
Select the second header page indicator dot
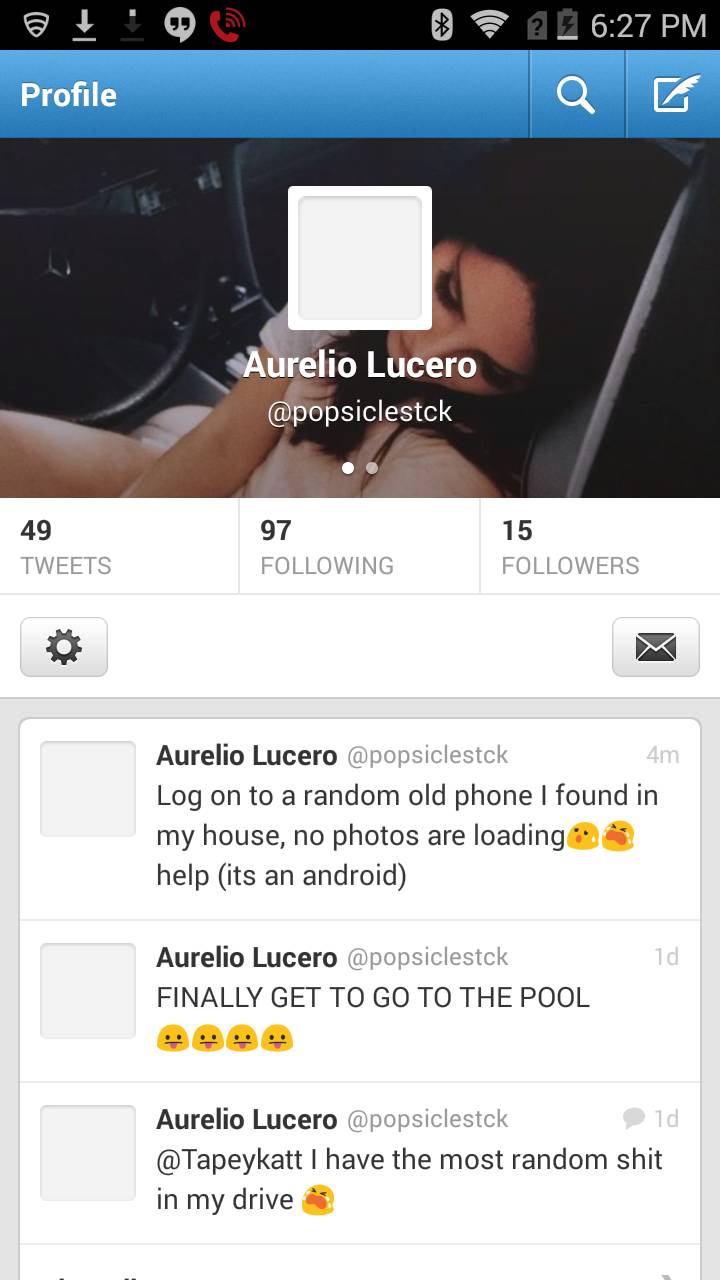372,467
